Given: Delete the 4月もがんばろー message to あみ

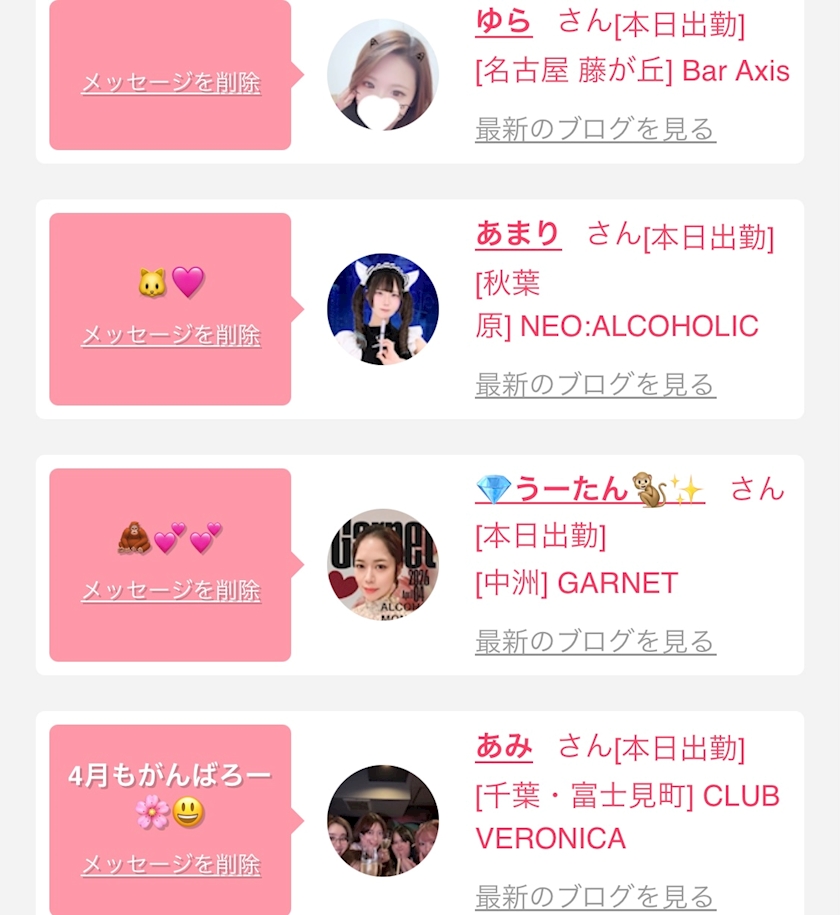Looking at the screenshot, I should click(171, 864).
